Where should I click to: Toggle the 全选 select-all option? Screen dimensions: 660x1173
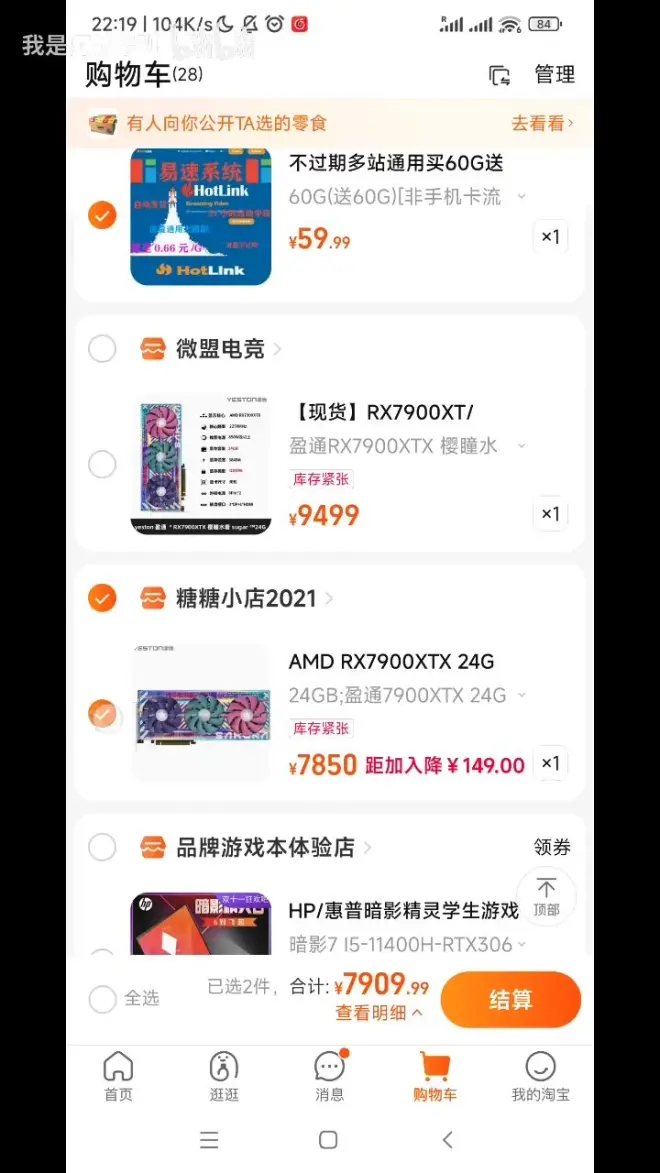[103, 999]
